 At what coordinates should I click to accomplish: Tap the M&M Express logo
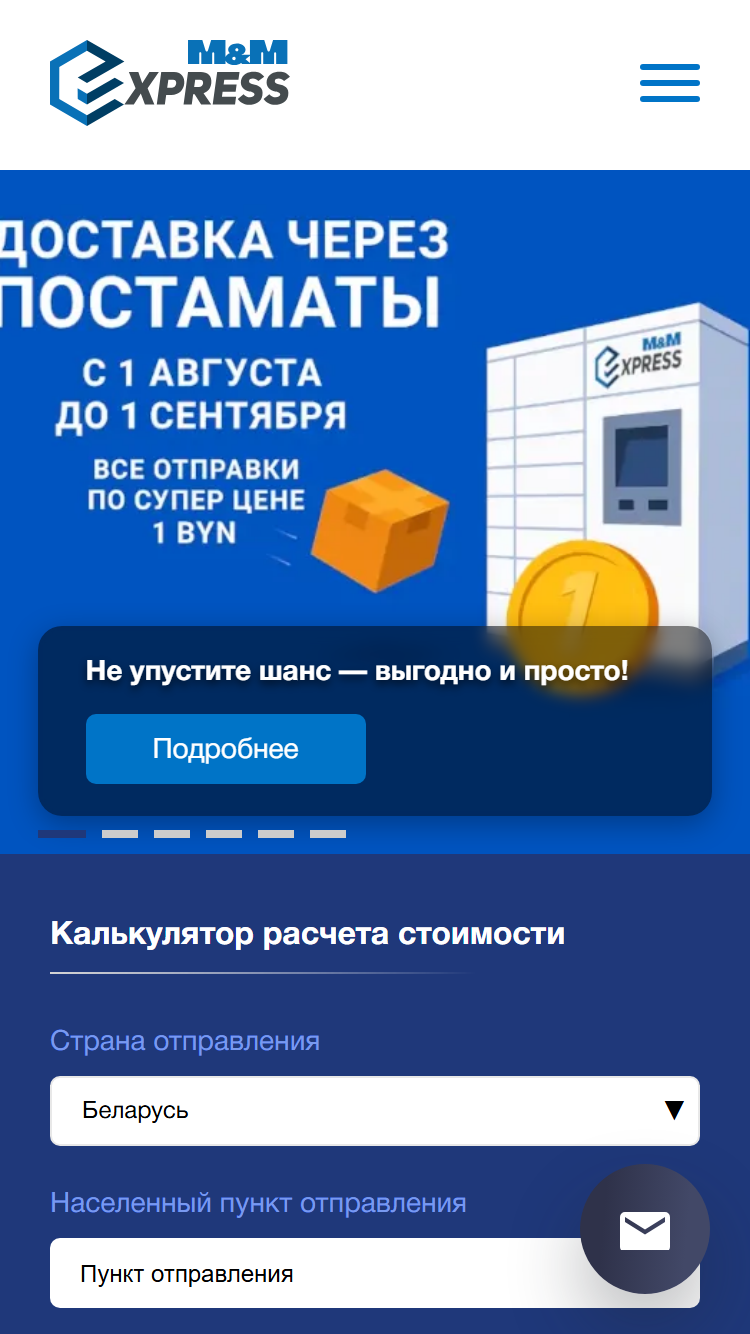[x=170, y=82]
